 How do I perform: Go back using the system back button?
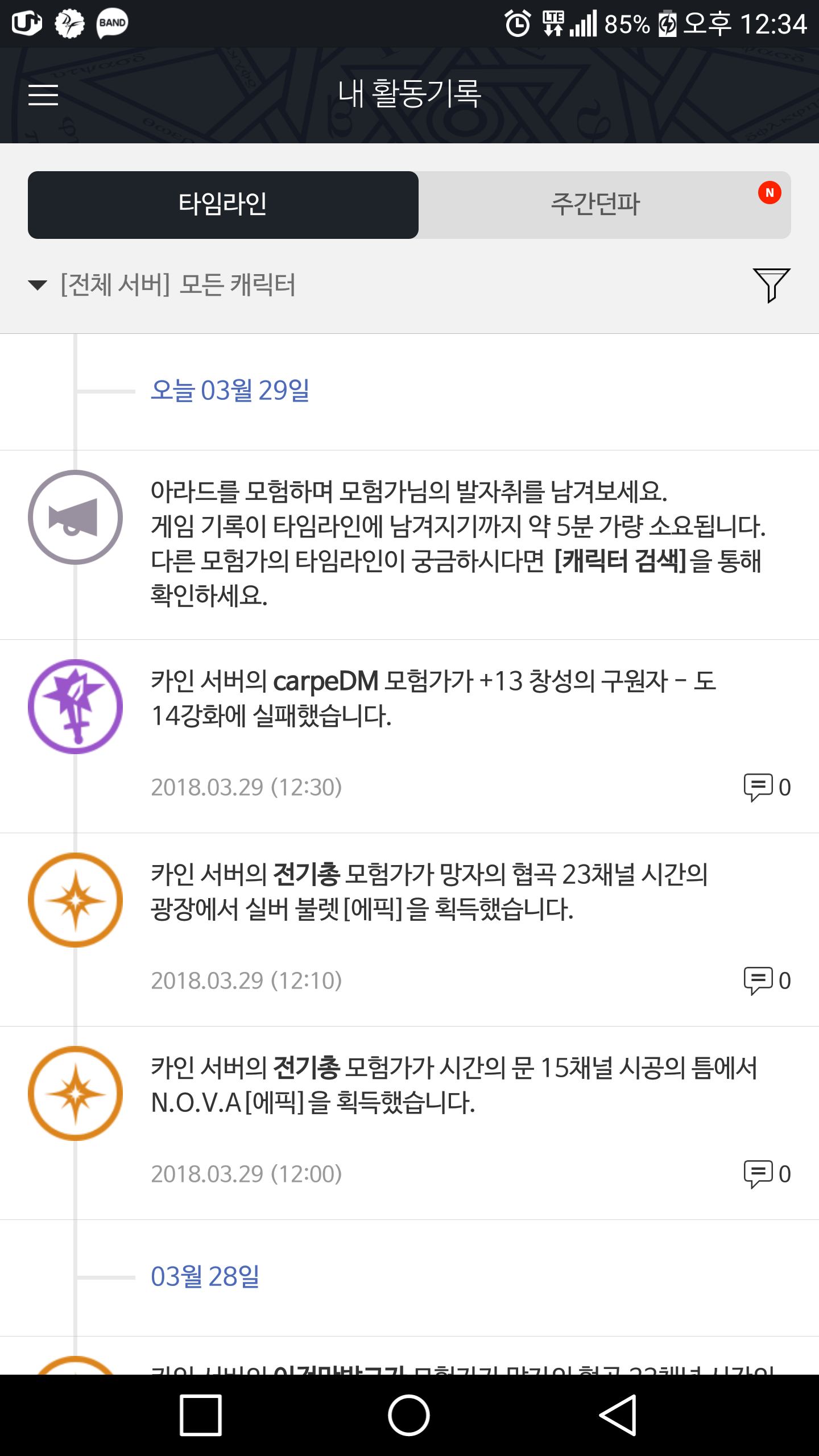tap(618, 1415)
